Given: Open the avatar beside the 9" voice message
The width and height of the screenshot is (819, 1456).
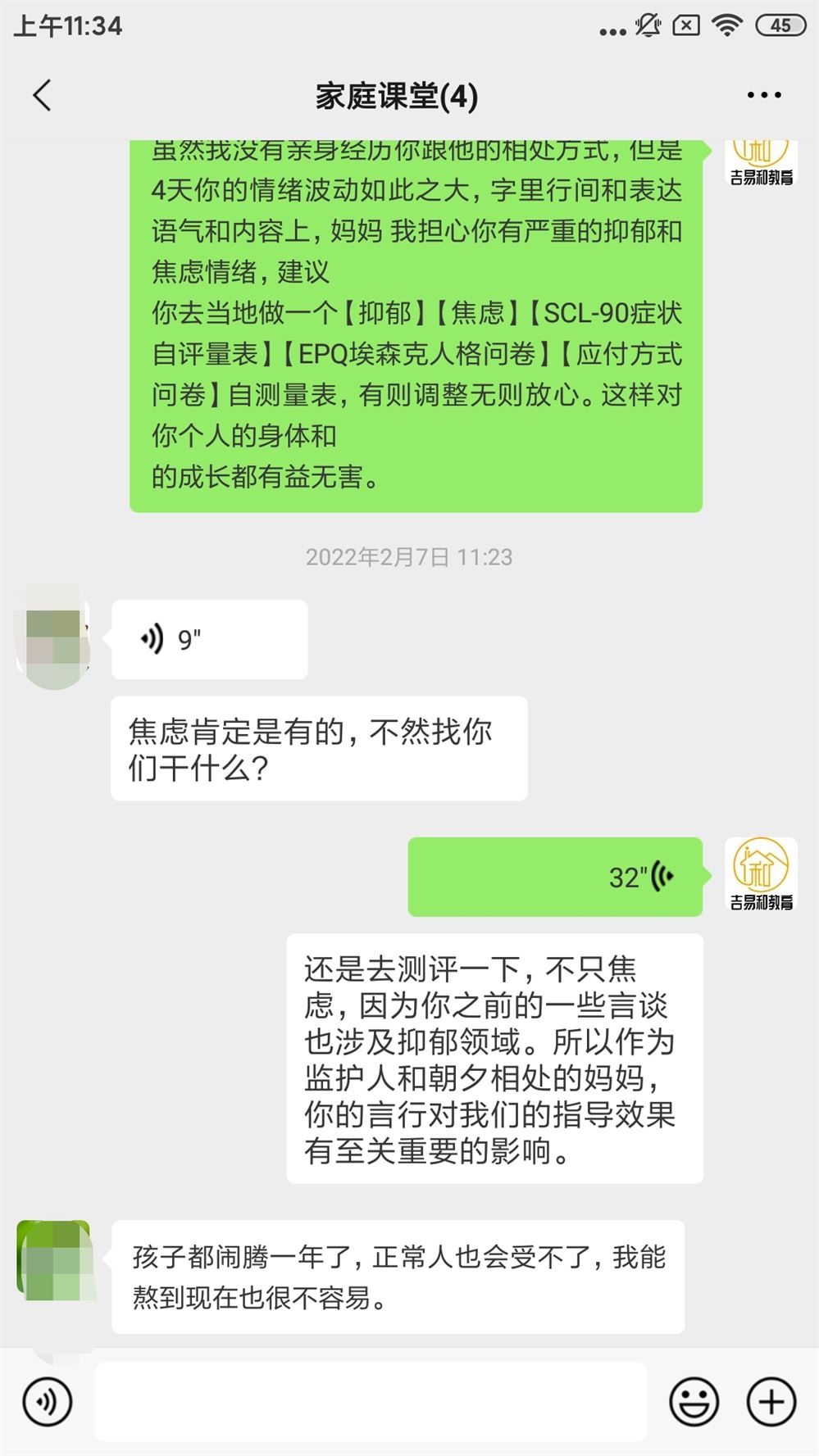Looking at the screenshot, I should [53, 637].
